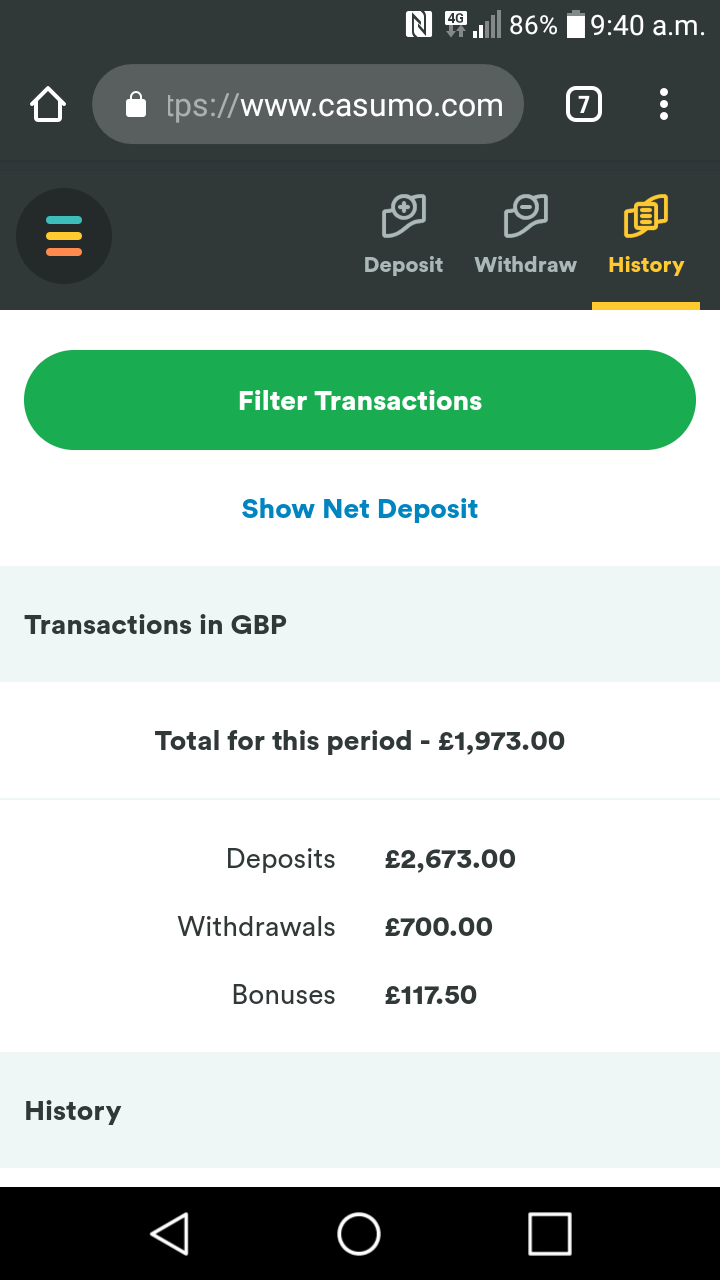Open the browser home page icon
The width and height of the screenshot is (720, 1280).
pyautogui.click(x=48, y=104)
